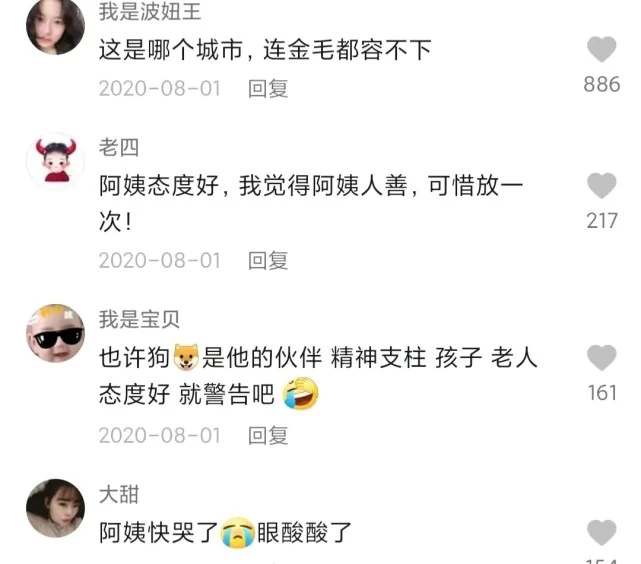Like the comment by 我是宝贝

pos(601,358)
